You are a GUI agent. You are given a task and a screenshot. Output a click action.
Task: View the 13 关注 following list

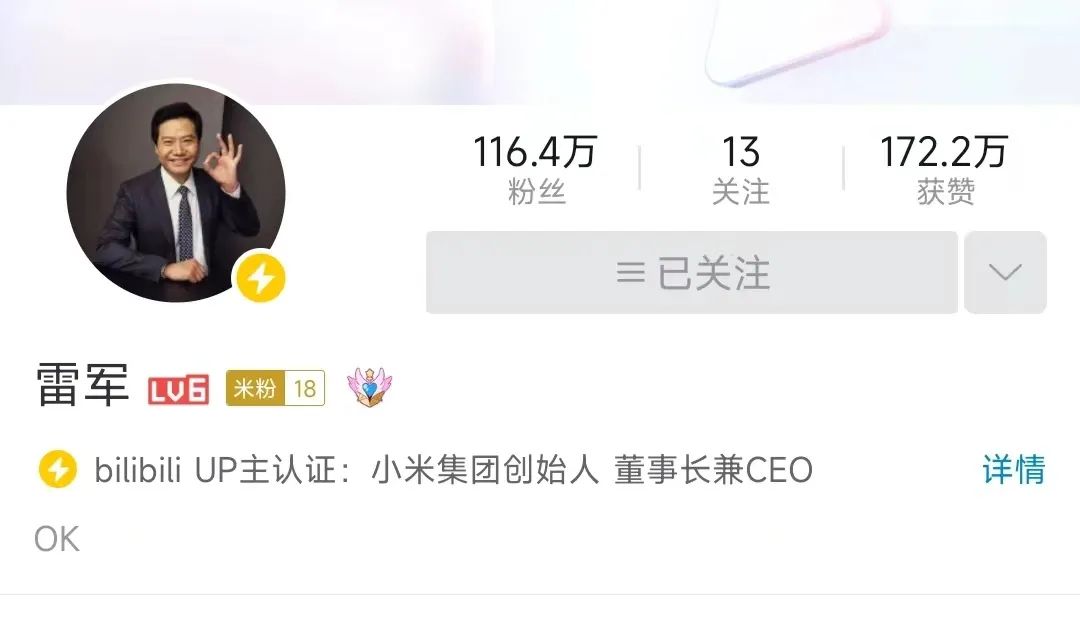[x=740, y=169]
